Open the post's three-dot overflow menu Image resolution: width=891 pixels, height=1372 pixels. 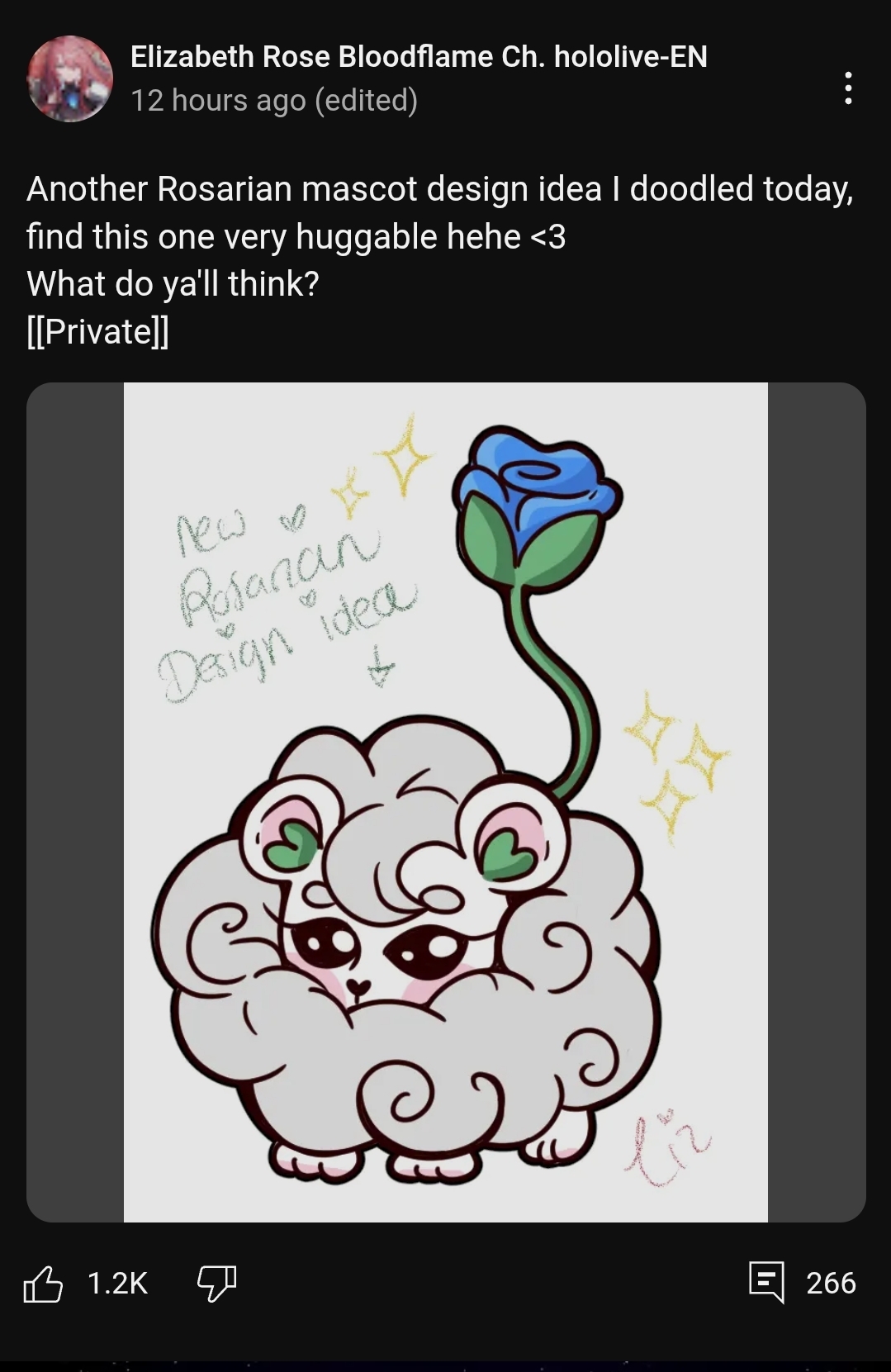(848, 88)
